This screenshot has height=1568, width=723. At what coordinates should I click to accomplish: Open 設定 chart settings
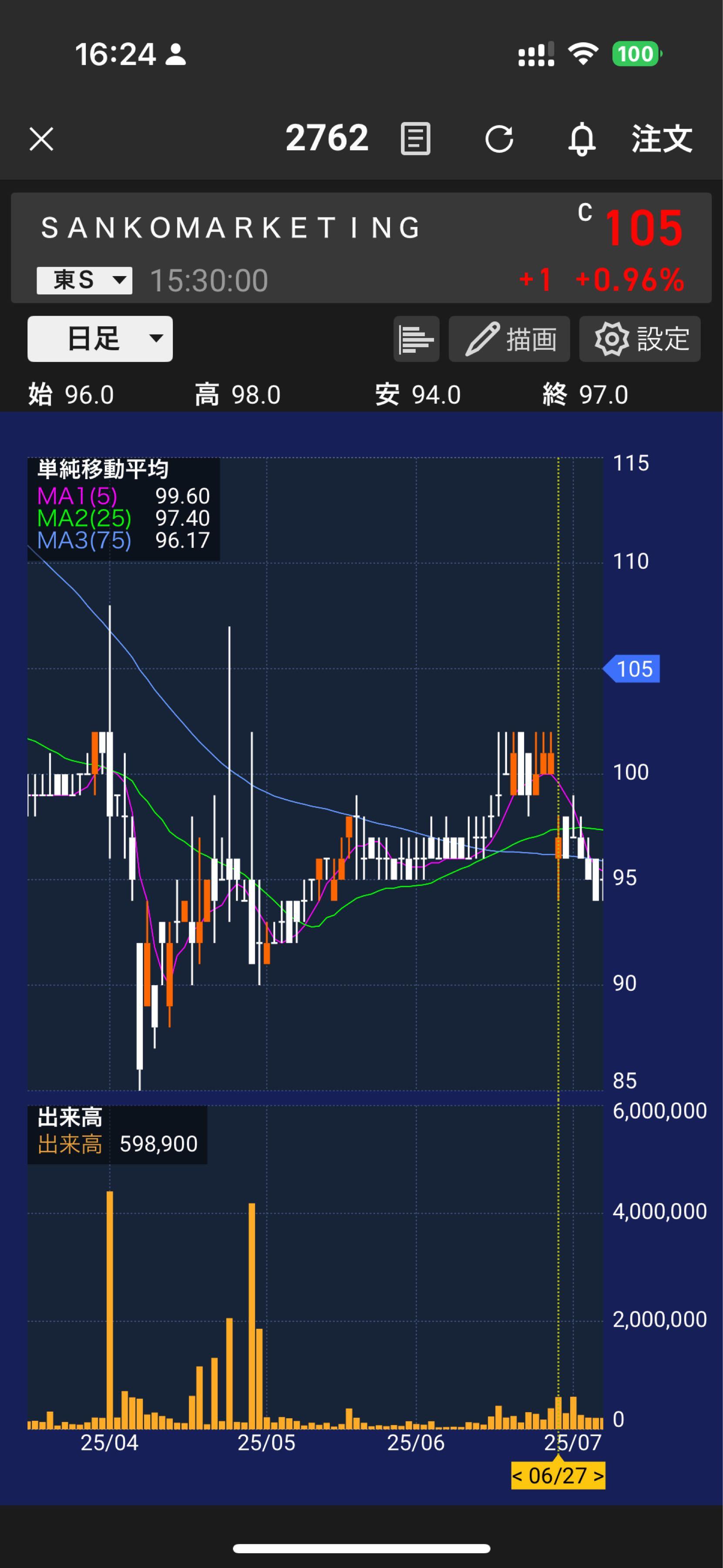tap(640, 339)
